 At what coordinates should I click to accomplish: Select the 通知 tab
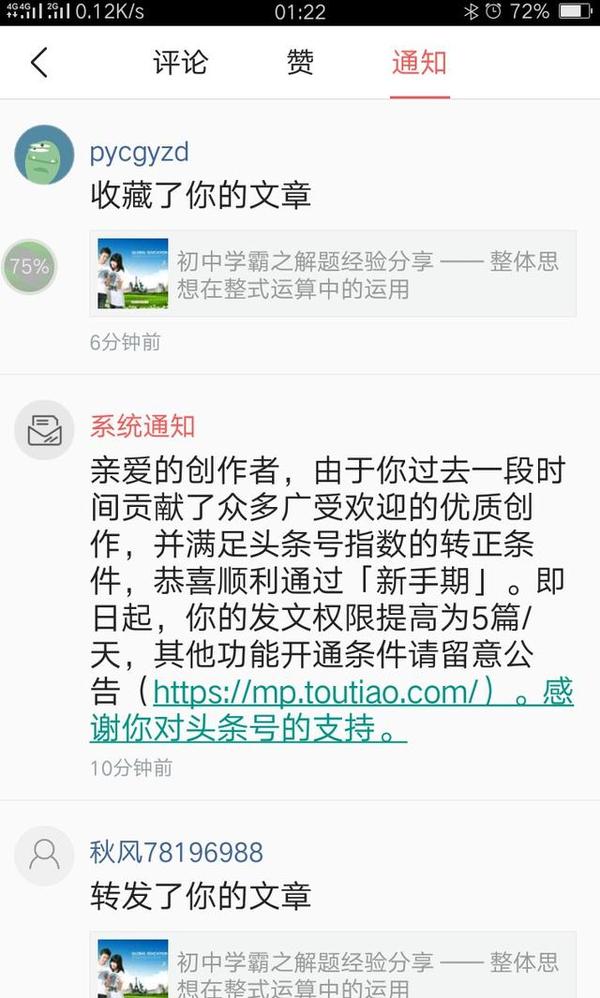tap(419, 63)
